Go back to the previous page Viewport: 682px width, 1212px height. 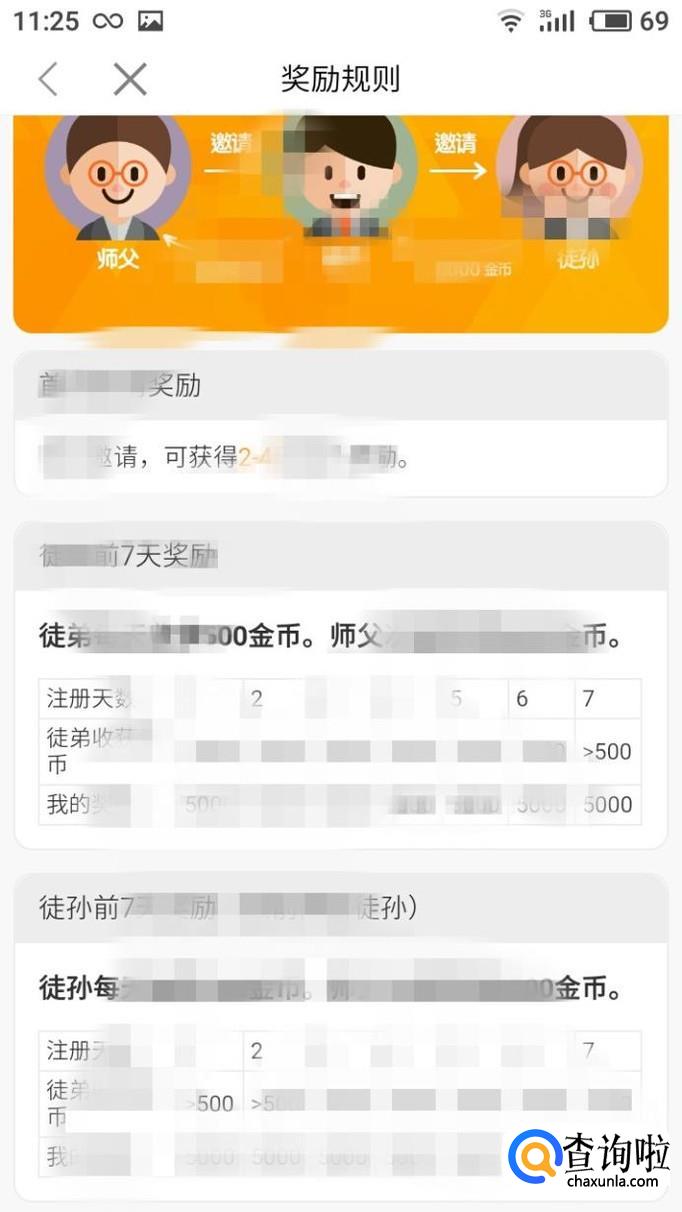(x=48, y=79)
